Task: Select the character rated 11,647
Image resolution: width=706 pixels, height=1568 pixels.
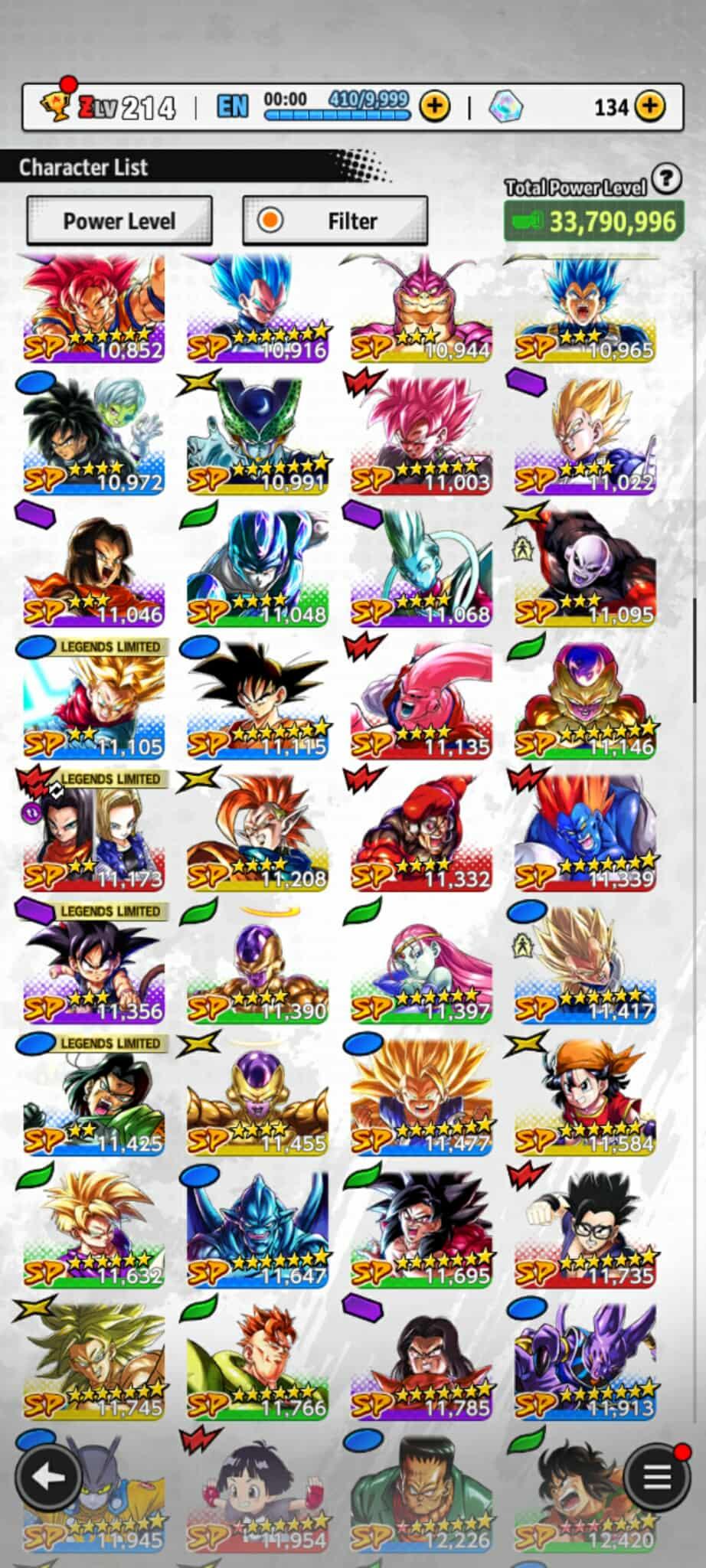Action: (258, 1230)
